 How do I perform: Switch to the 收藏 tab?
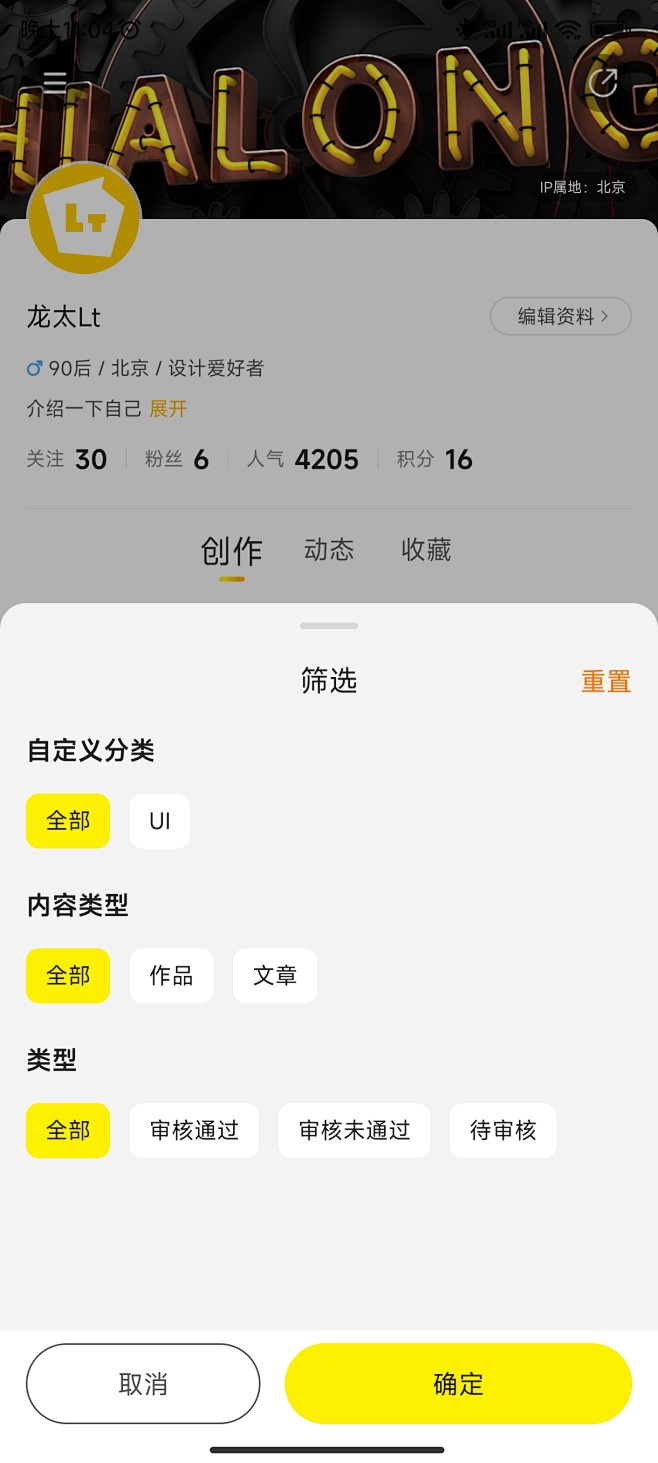coord(426,550)
